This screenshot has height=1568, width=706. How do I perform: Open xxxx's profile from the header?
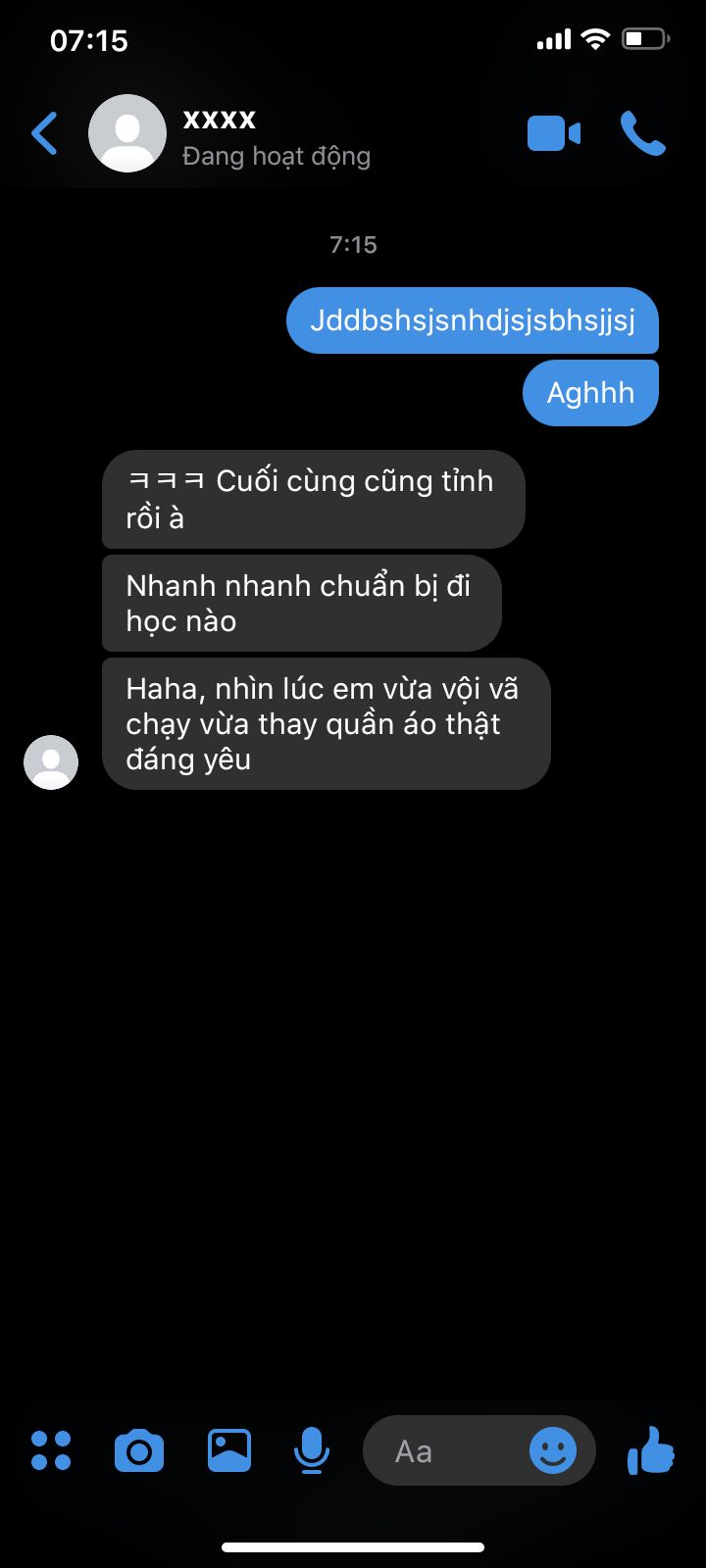click(220, 133)
